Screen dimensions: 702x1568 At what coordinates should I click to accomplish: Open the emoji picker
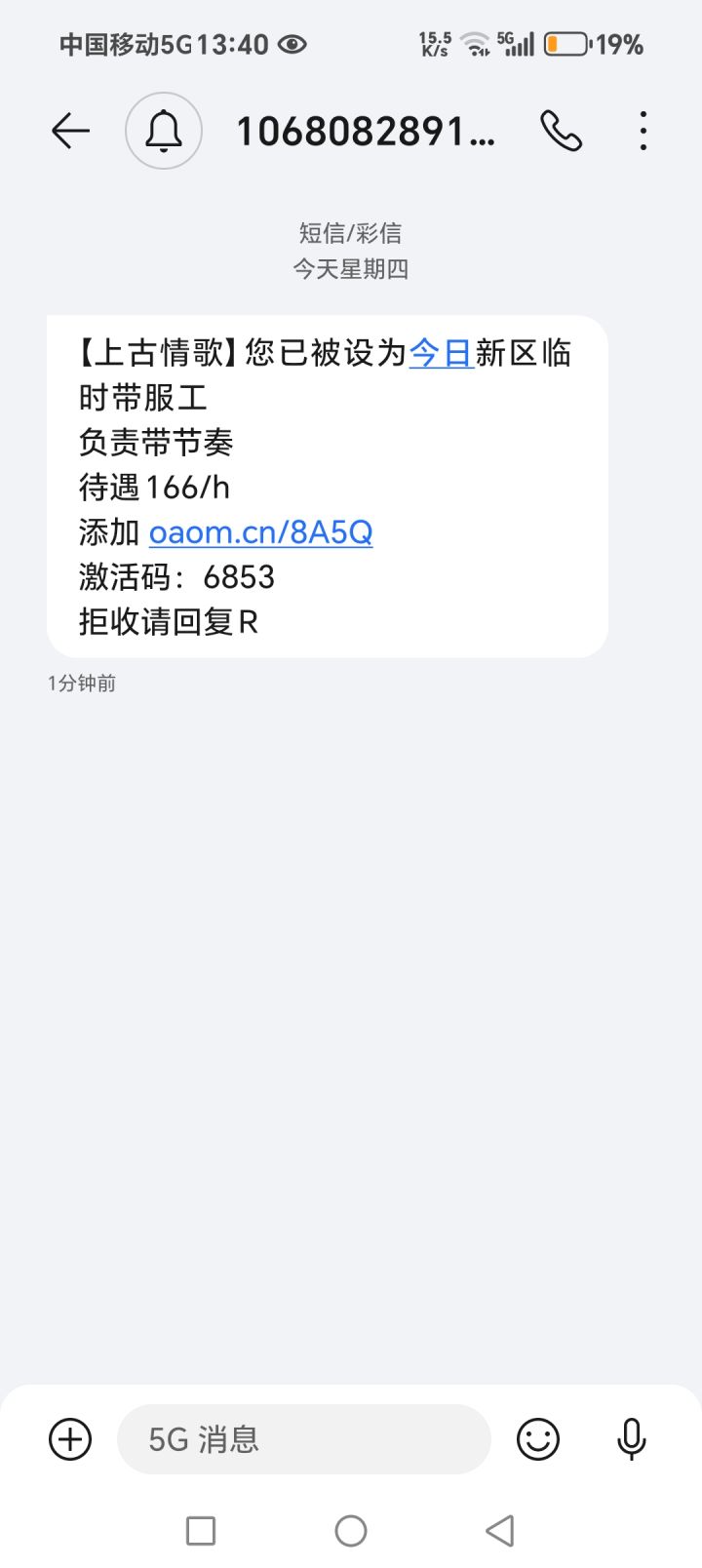tap(538, 1438)
